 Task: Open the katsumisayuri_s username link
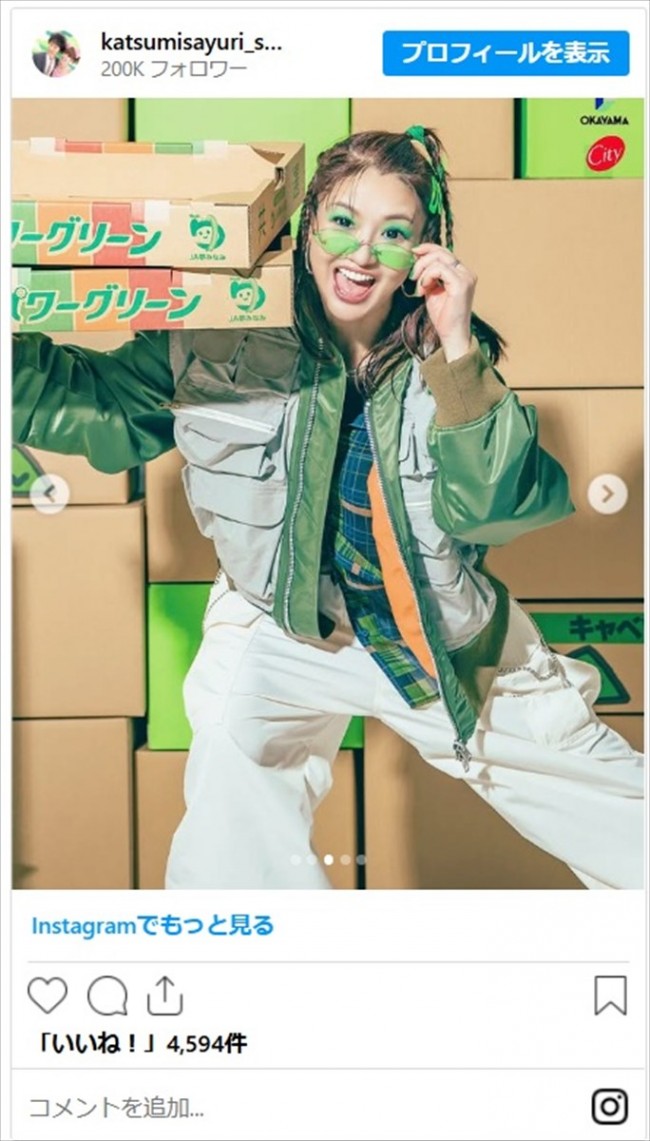(x=192, y=42)
